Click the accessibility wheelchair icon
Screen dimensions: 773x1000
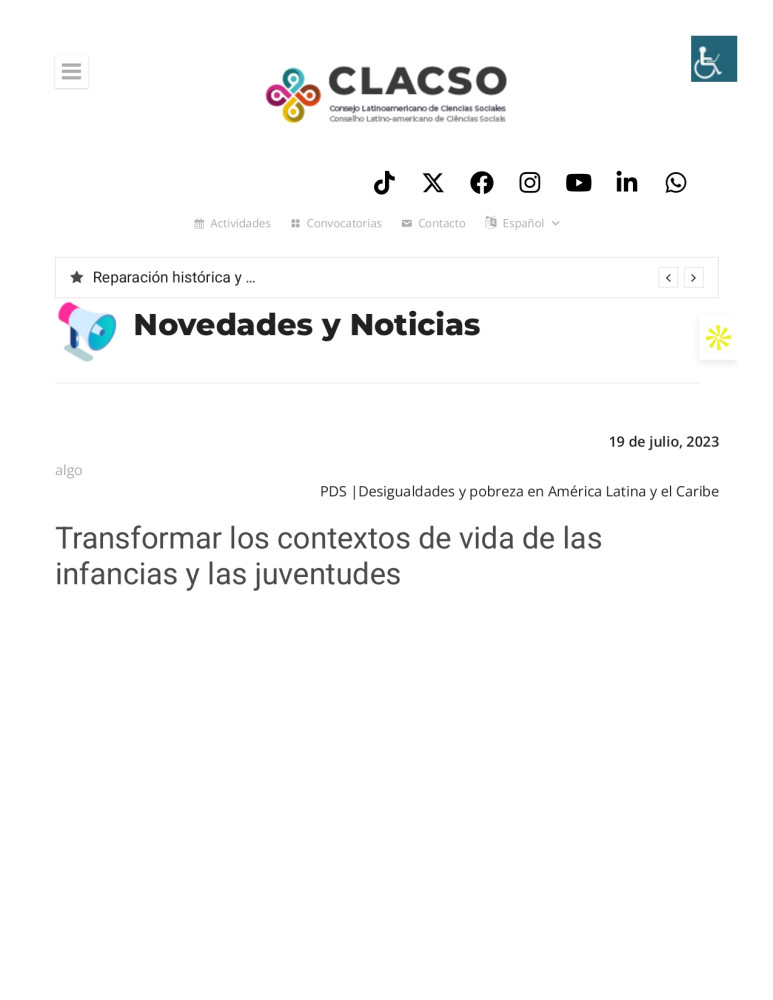[x=714, y=59]
